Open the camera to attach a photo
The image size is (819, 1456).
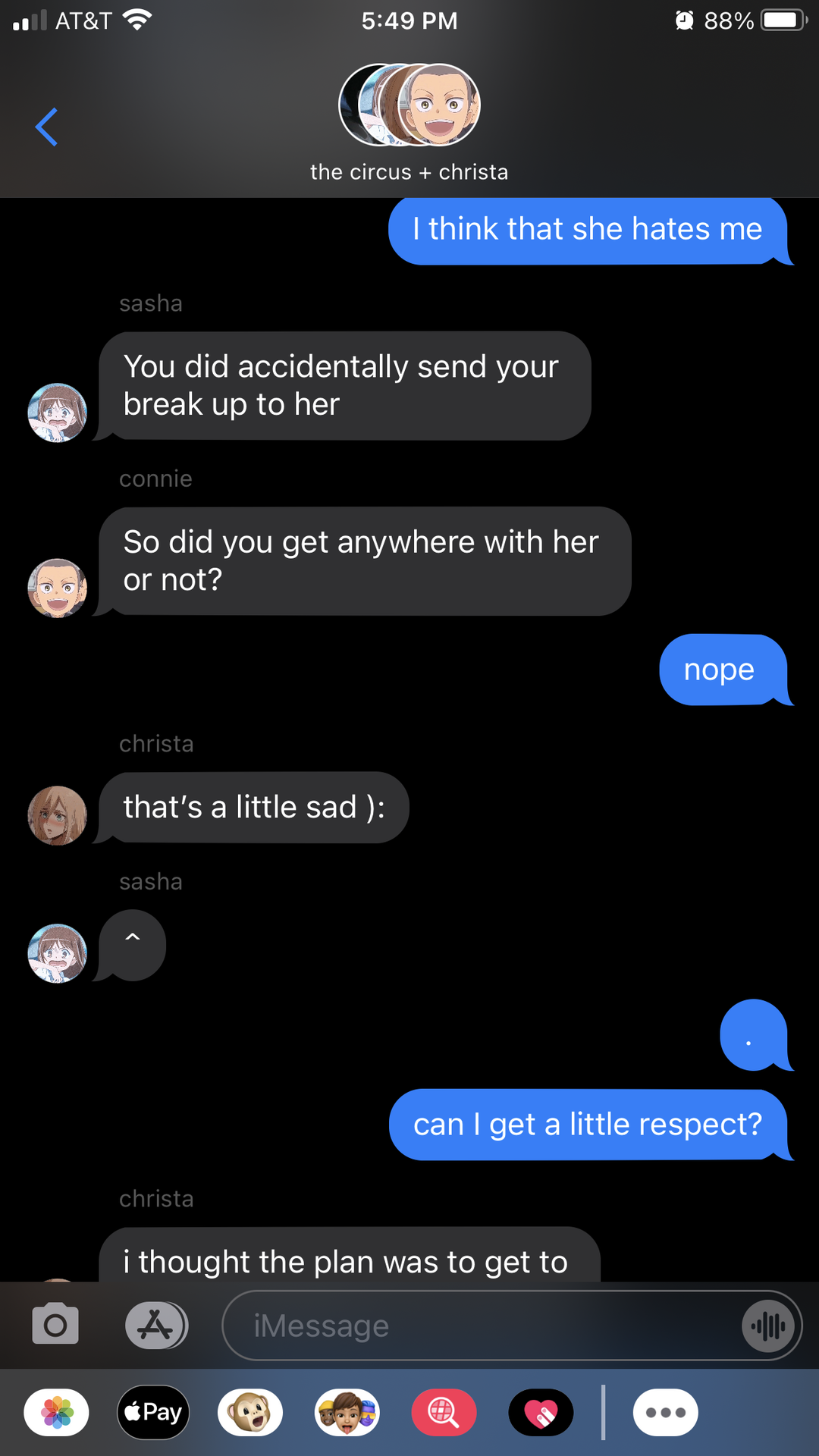pyautogui.click(x=55, y=1325)
